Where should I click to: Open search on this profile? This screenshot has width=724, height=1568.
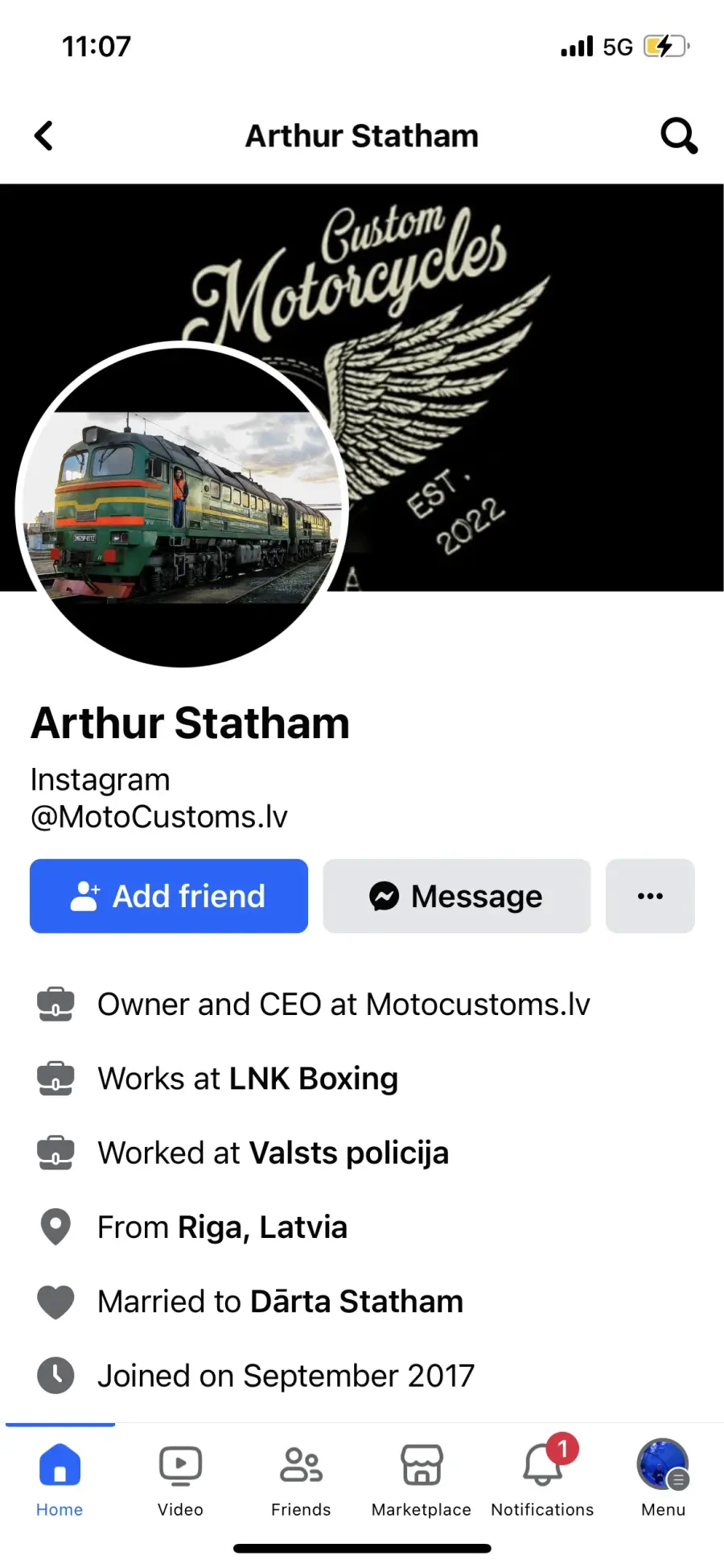point(679,136)
